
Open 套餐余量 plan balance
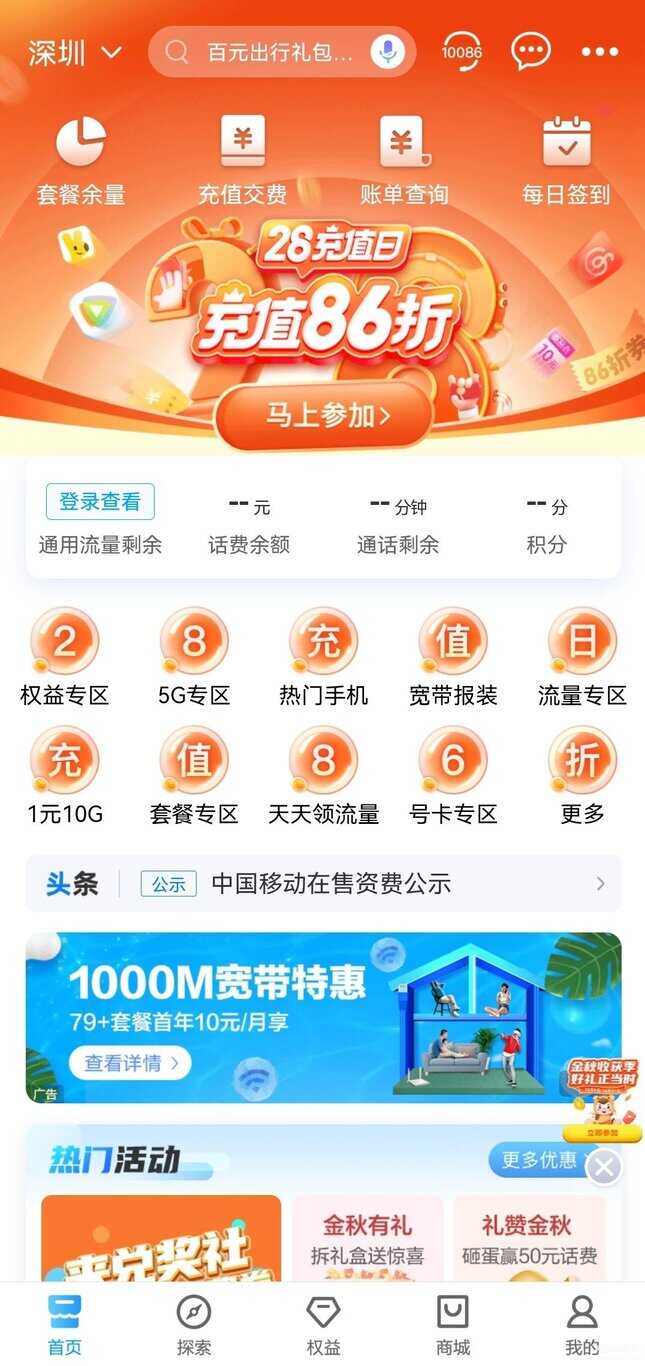coord(81,160)
